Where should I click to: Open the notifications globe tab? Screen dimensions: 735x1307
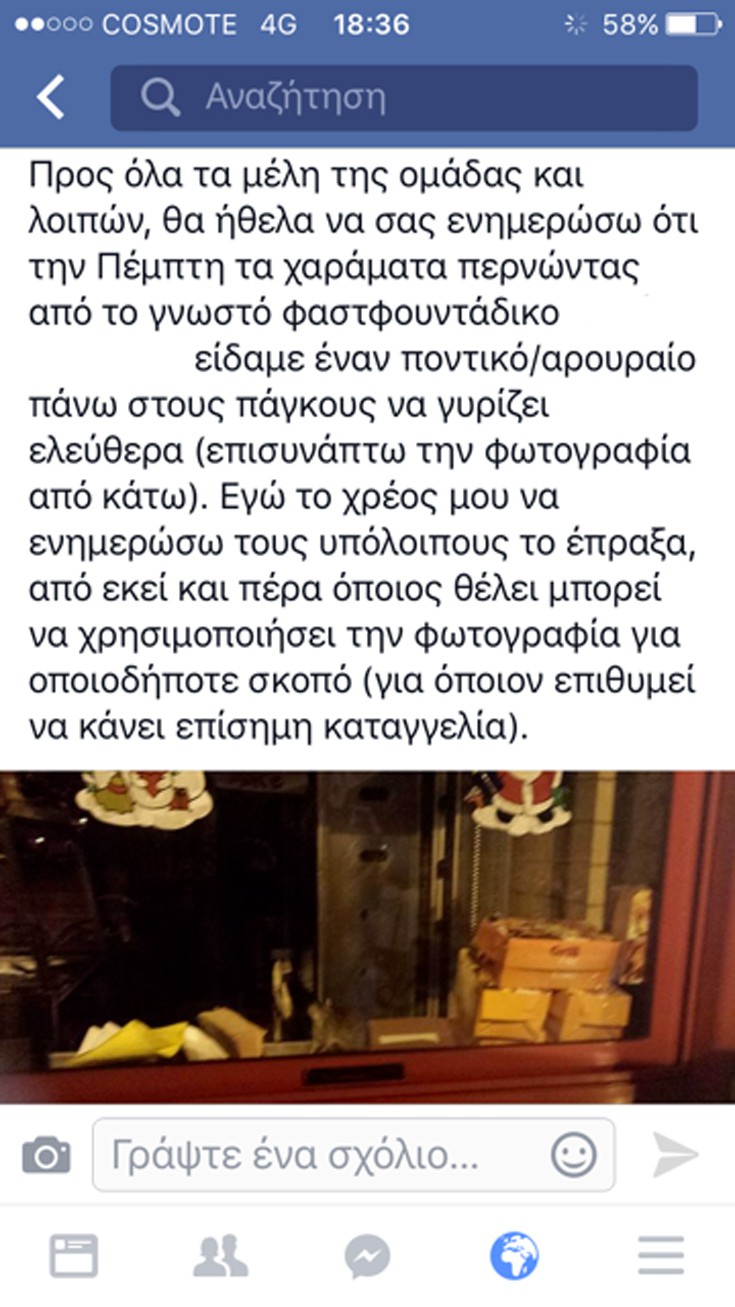(x=514, y=1255)
